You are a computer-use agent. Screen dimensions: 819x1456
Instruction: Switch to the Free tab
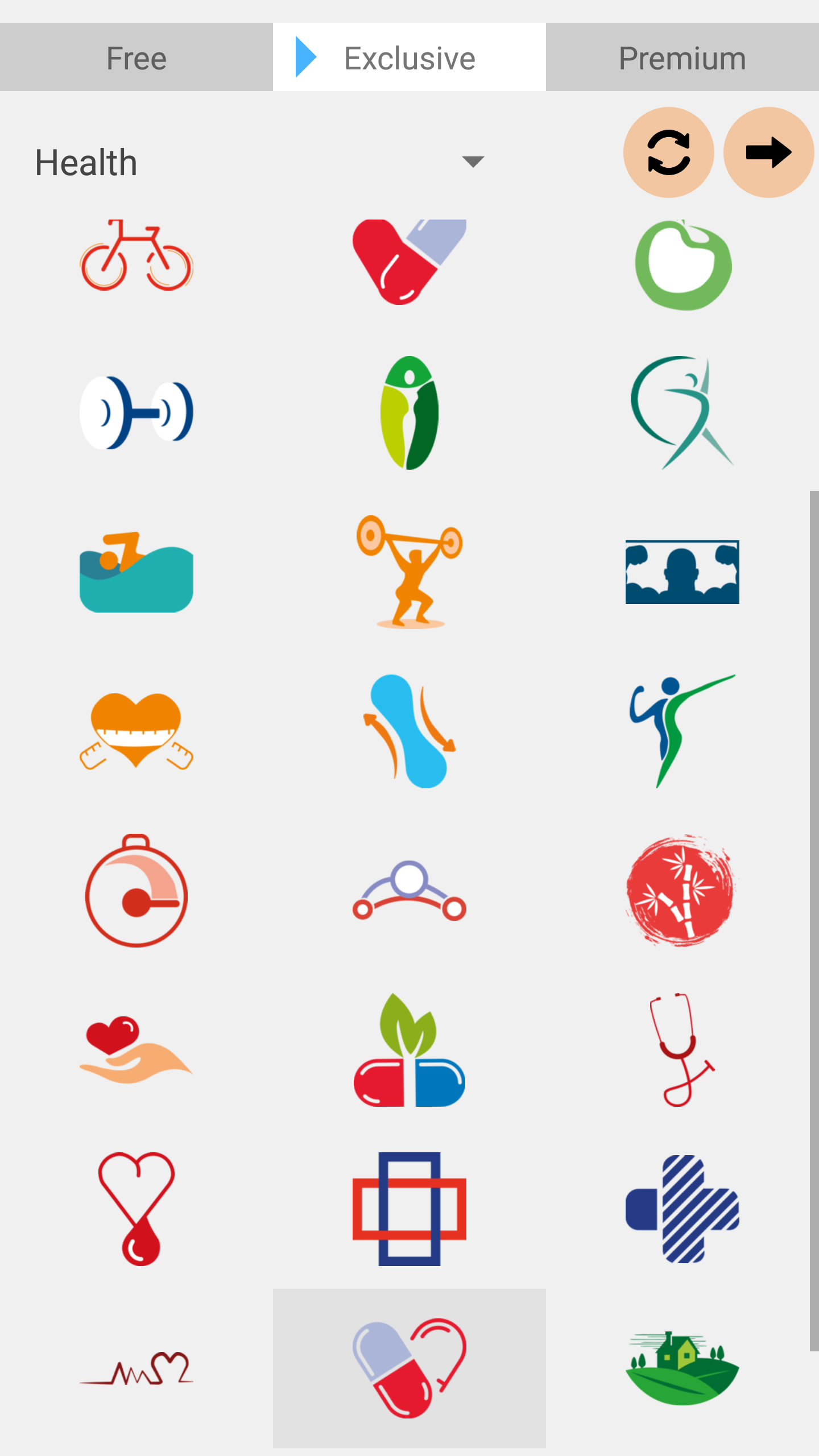tap(136, 57)
